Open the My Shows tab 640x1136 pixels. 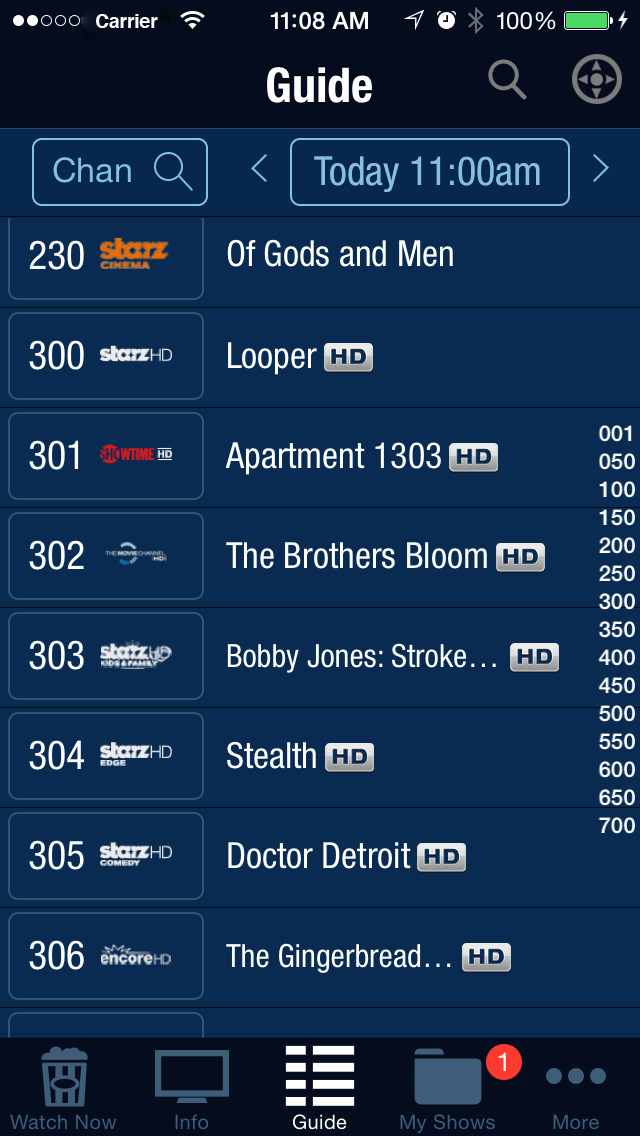[448, 1088]
